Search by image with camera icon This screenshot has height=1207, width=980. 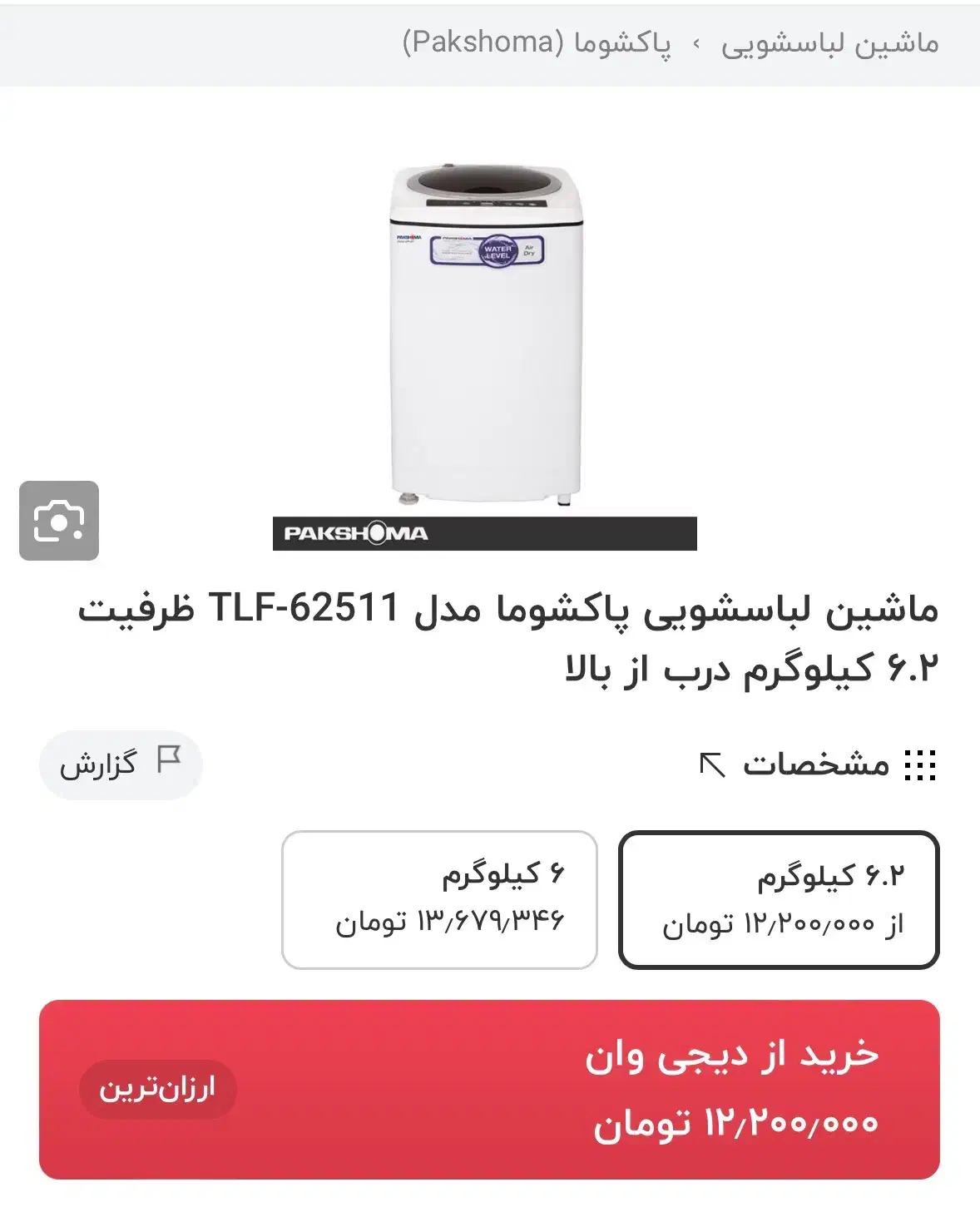pyautogui.click(x=59, y=521)
